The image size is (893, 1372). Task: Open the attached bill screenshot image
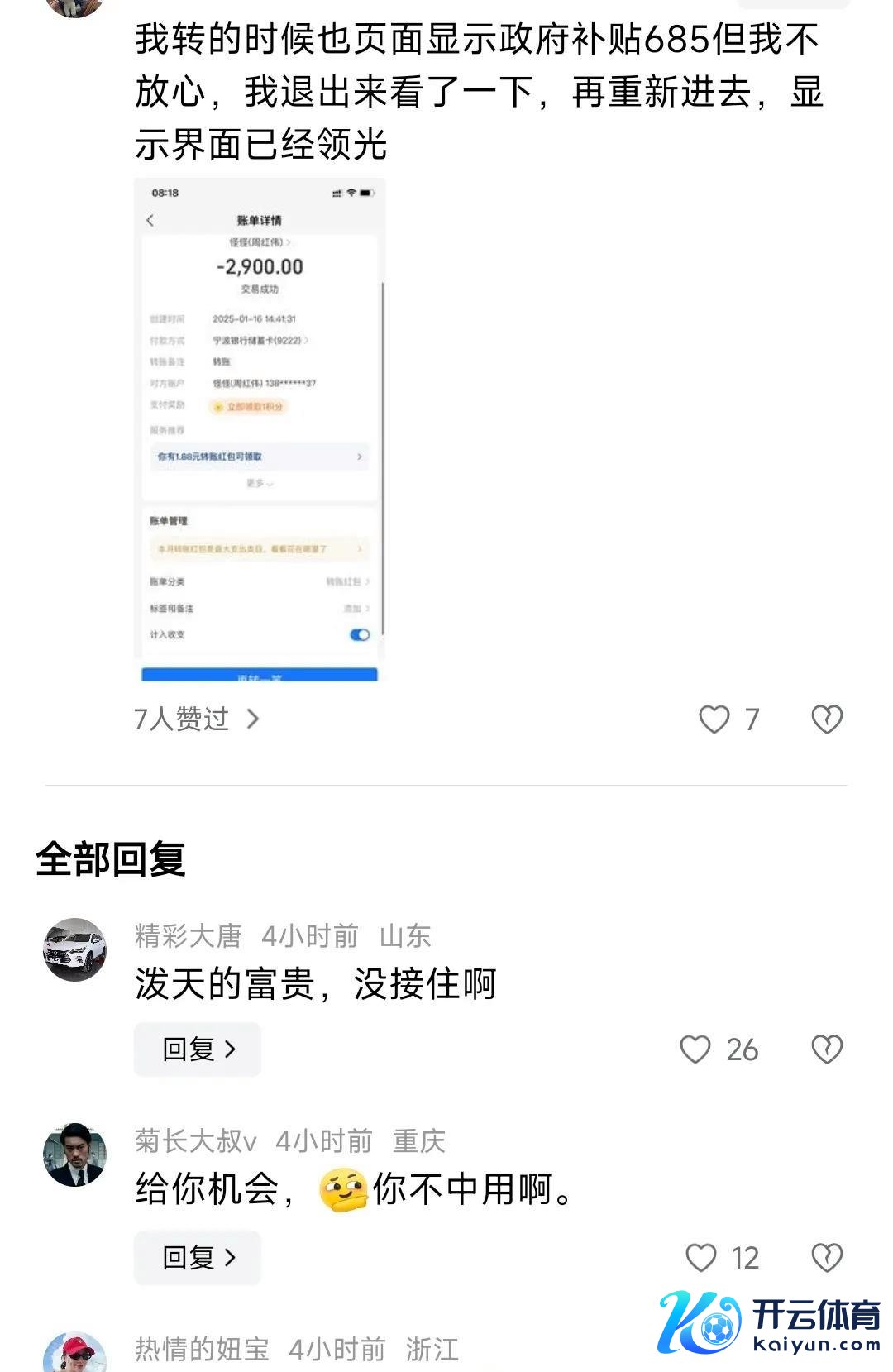[260, 429]
